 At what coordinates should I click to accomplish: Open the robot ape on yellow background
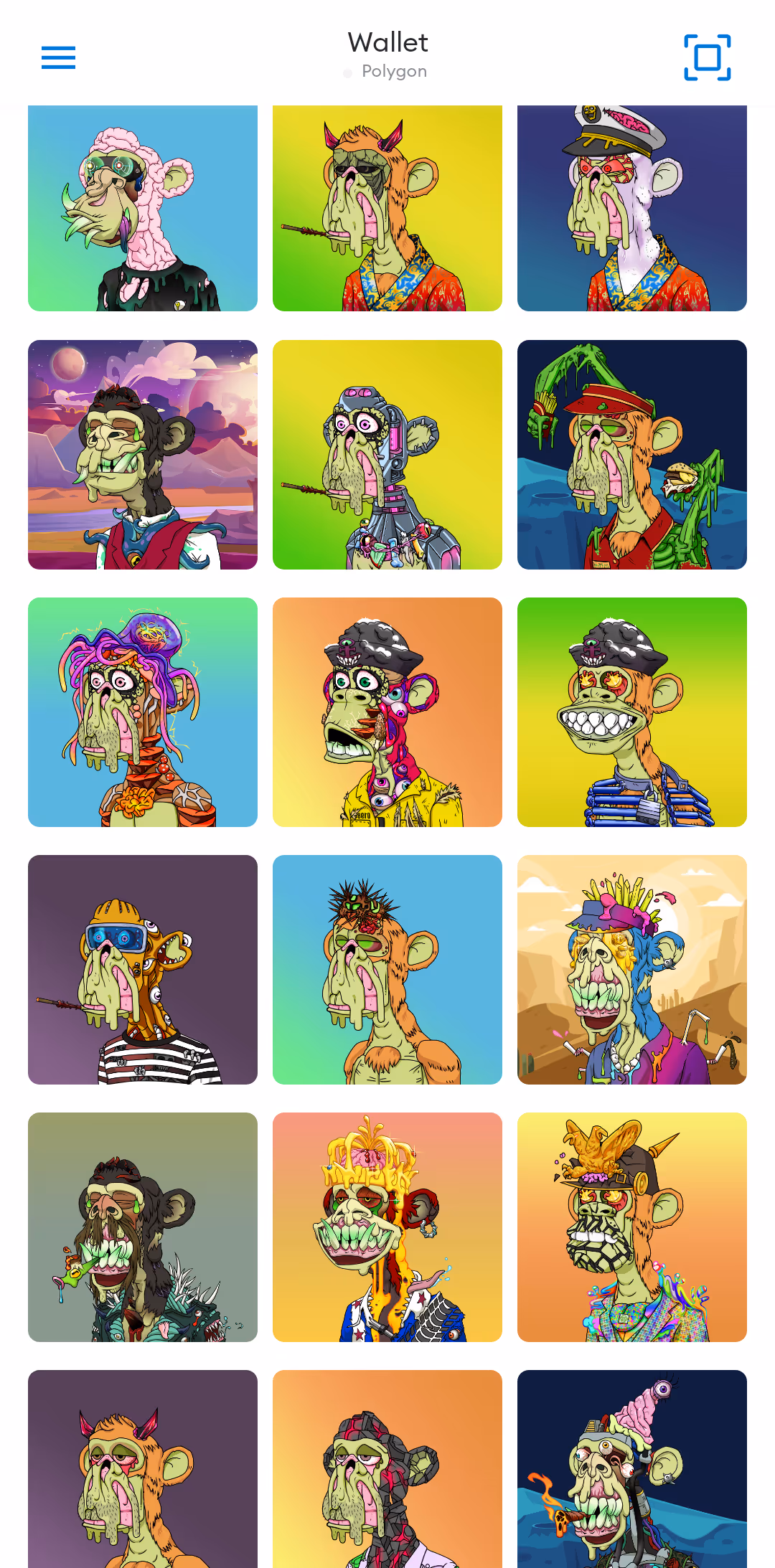pyautogui.click(x=387, y=455)
